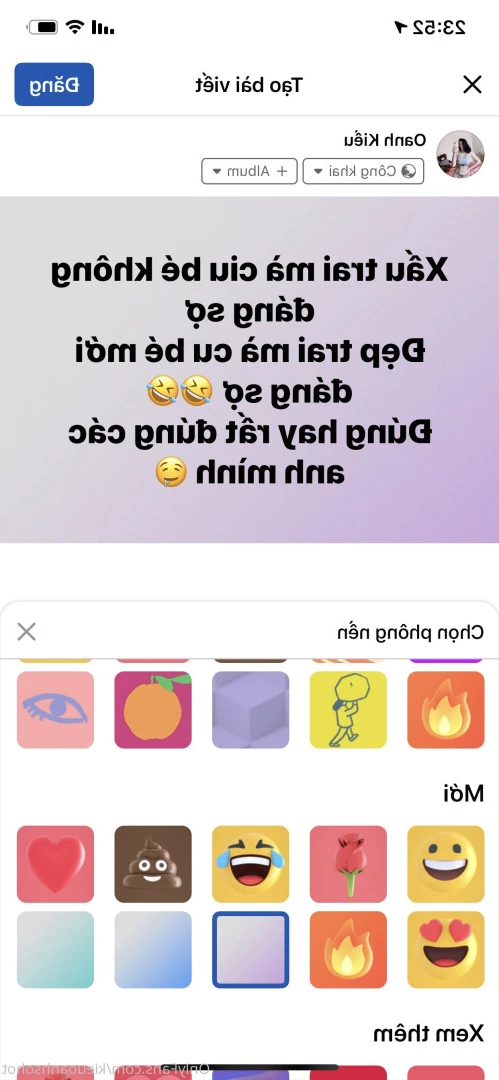499x1080 pixels.
Task: Choose the grinning smiley background
Action: click(x=446, y=864)
